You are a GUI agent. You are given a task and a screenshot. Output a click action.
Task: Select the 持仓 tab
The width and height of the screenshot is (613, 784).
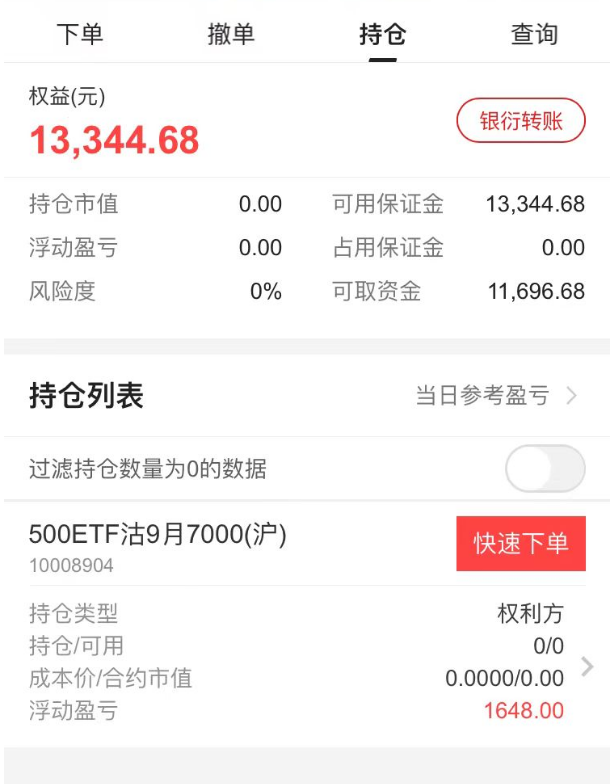pos(382,35)
